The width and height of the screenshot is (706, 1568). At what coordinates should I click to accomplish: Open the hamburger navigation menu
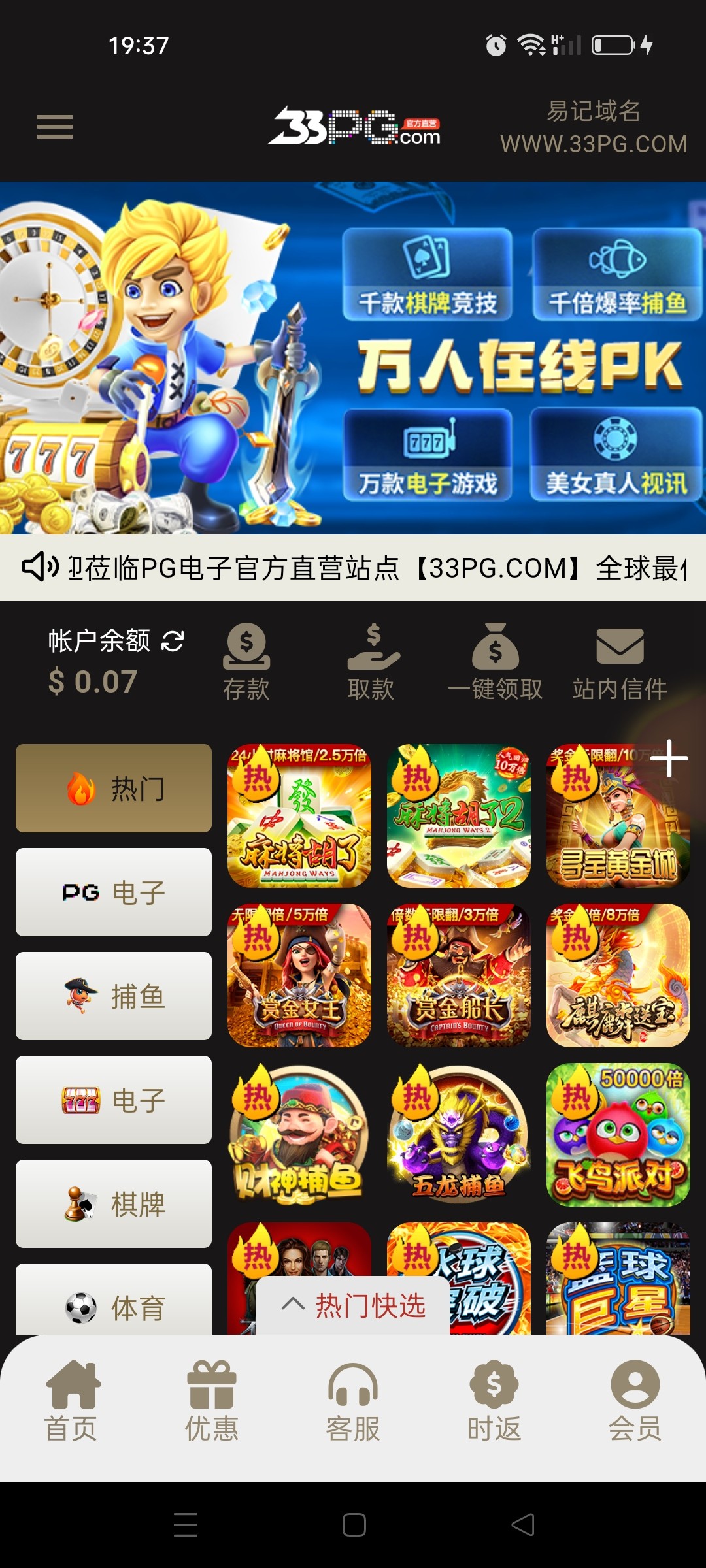[x=55, y=127]
